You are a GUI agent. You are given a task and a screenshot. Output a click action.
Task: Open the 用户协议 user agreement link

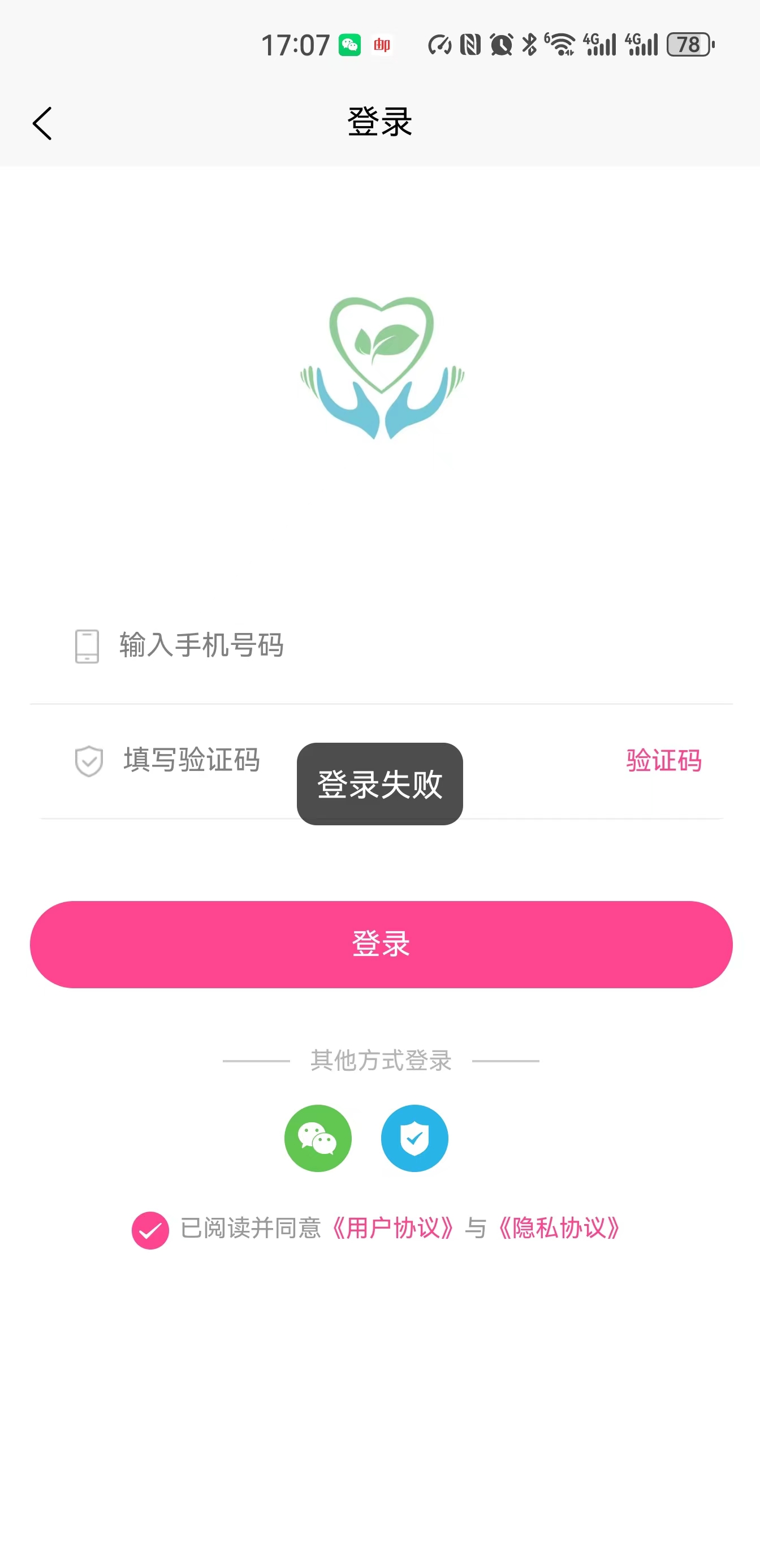(x=392, y=1227)
